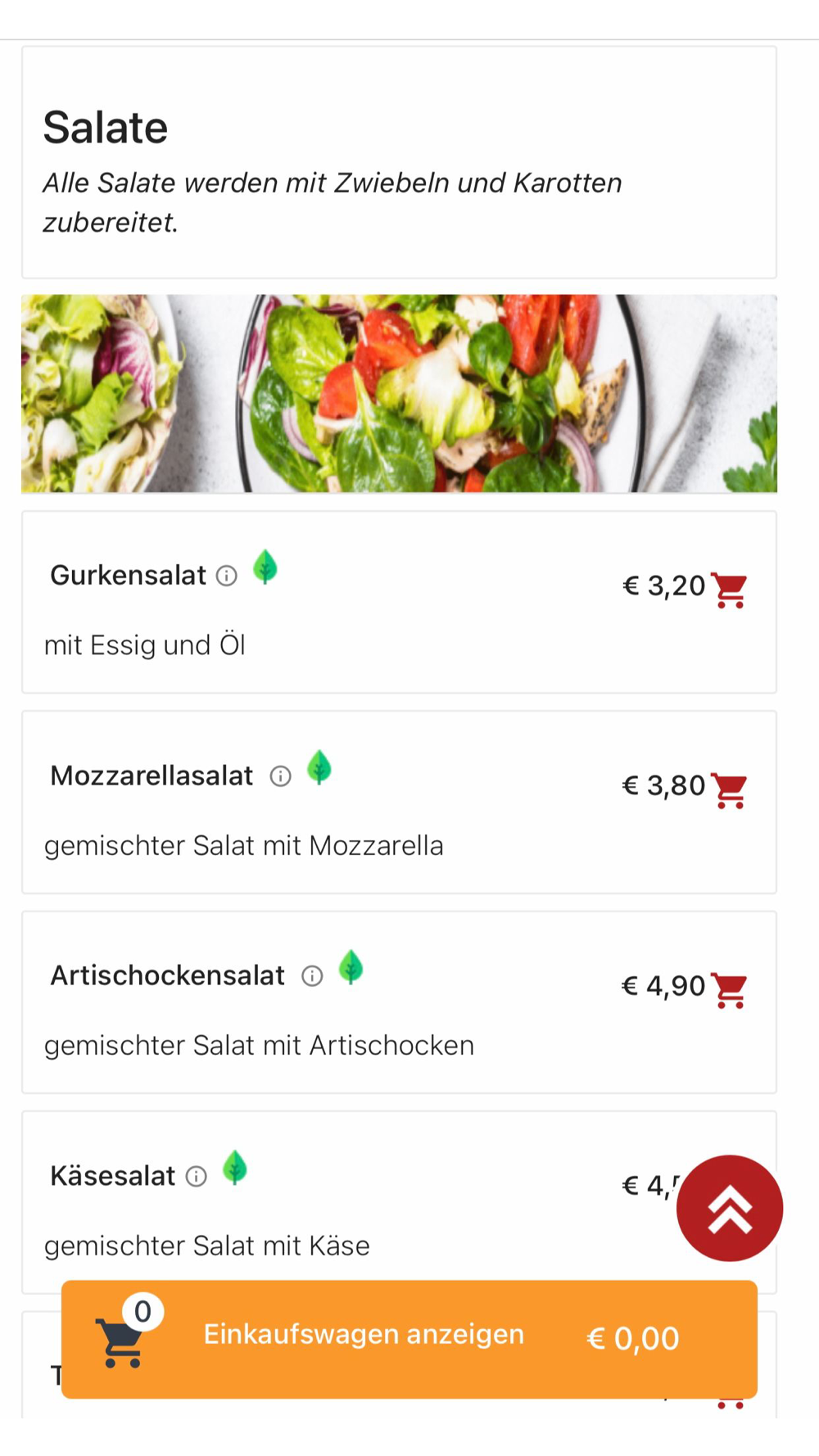Jump back to top with double-arrow button
The width and height of the screenshot is (819, 1456).
coord(730,1208)
